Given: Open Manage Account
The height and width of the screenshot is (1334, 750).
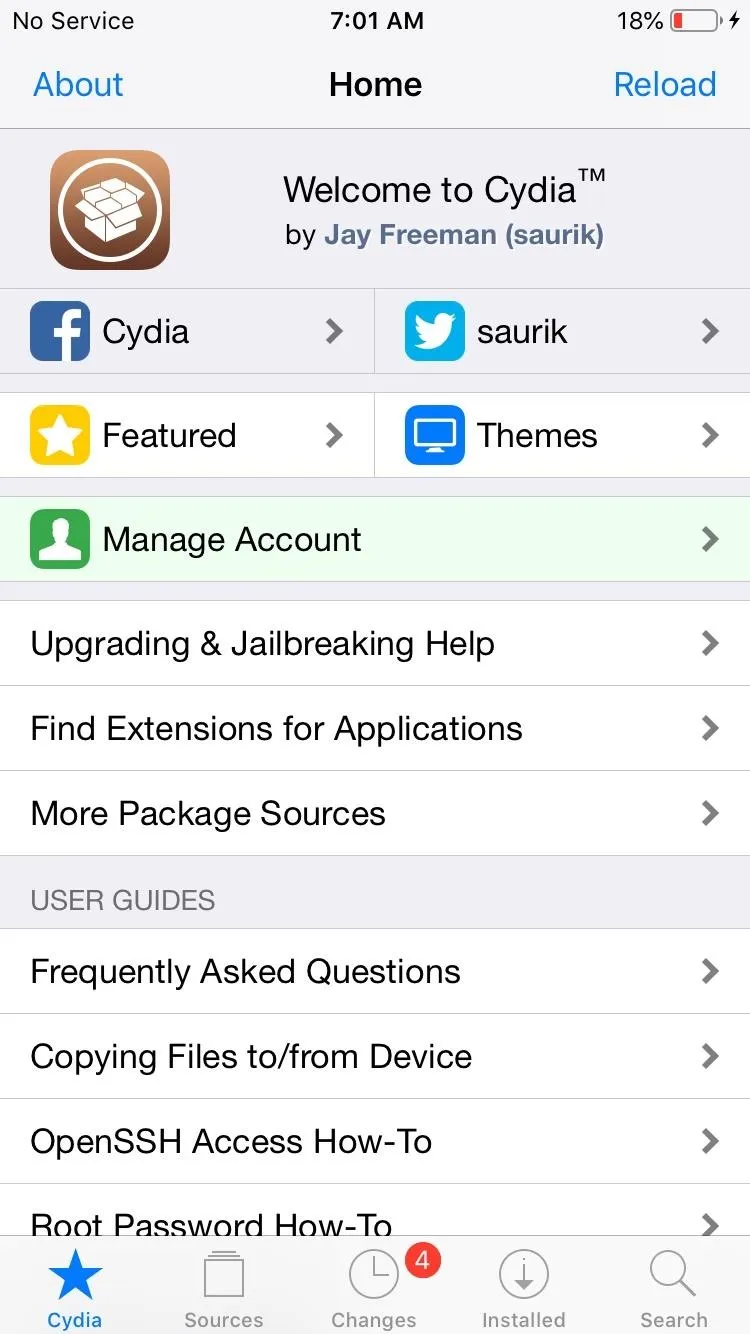Looking at the screenshot, I should coord(375,540).
